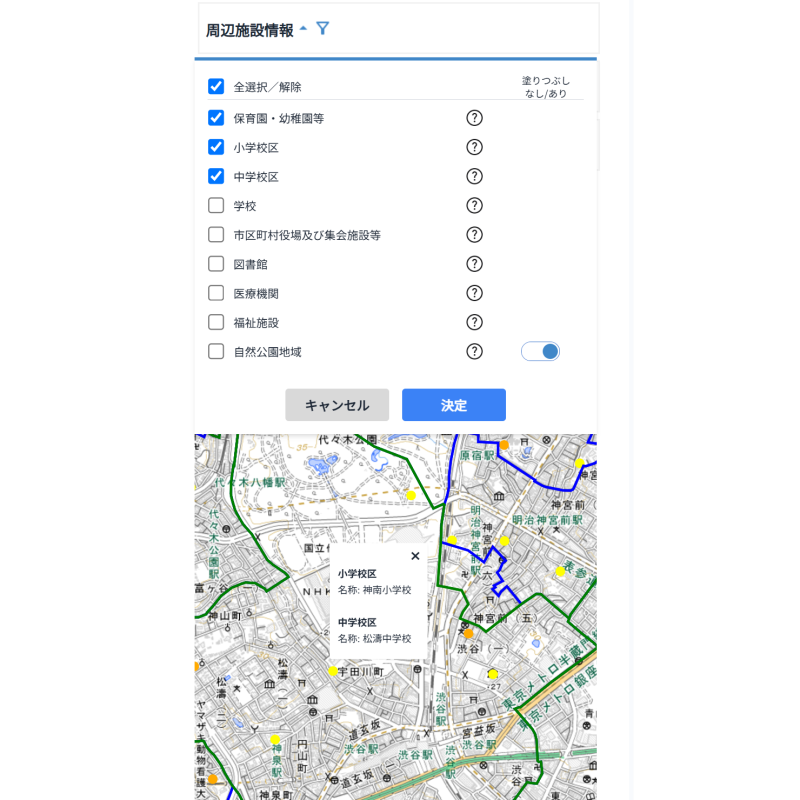Viewport: 800px width, 800px height.
Task: Enable the 図書館 layer
Action: coord(216,264)
